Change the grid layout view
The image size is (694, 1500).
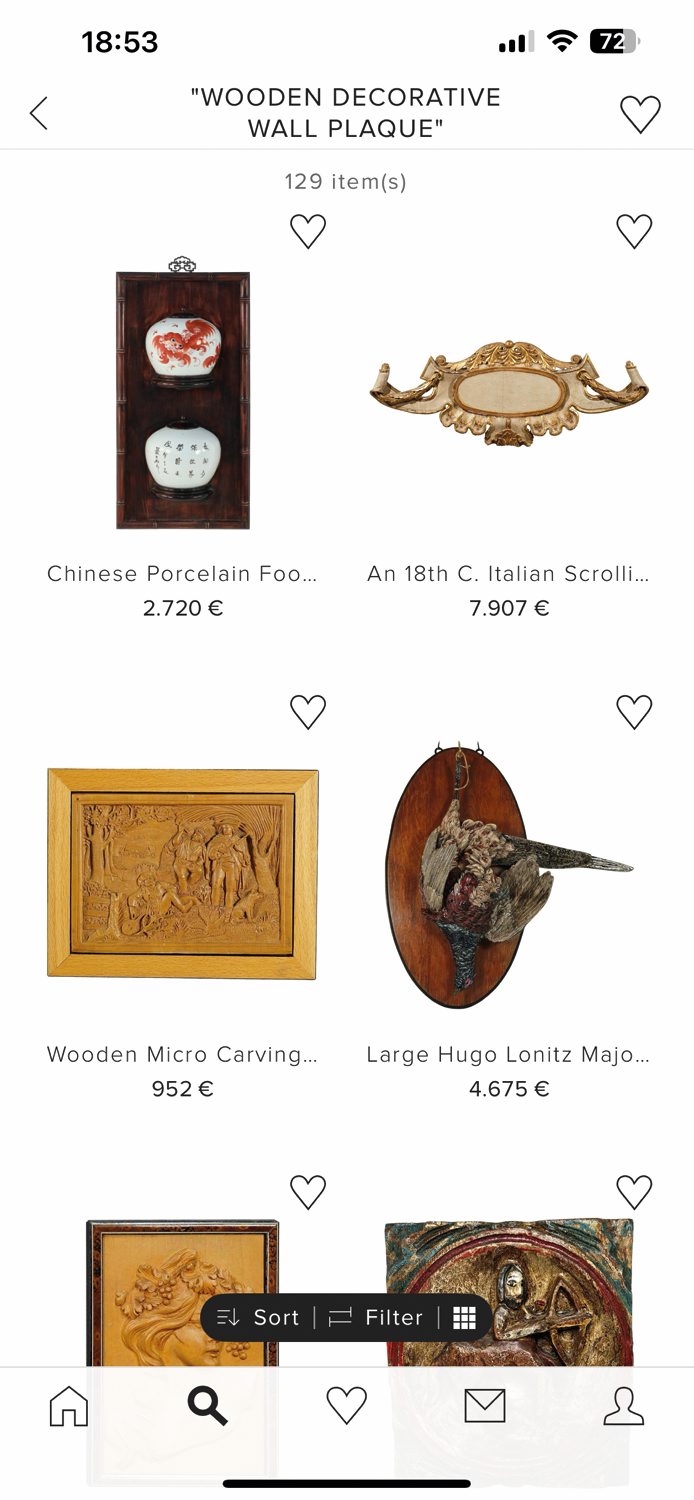[x=464, y=1318]
